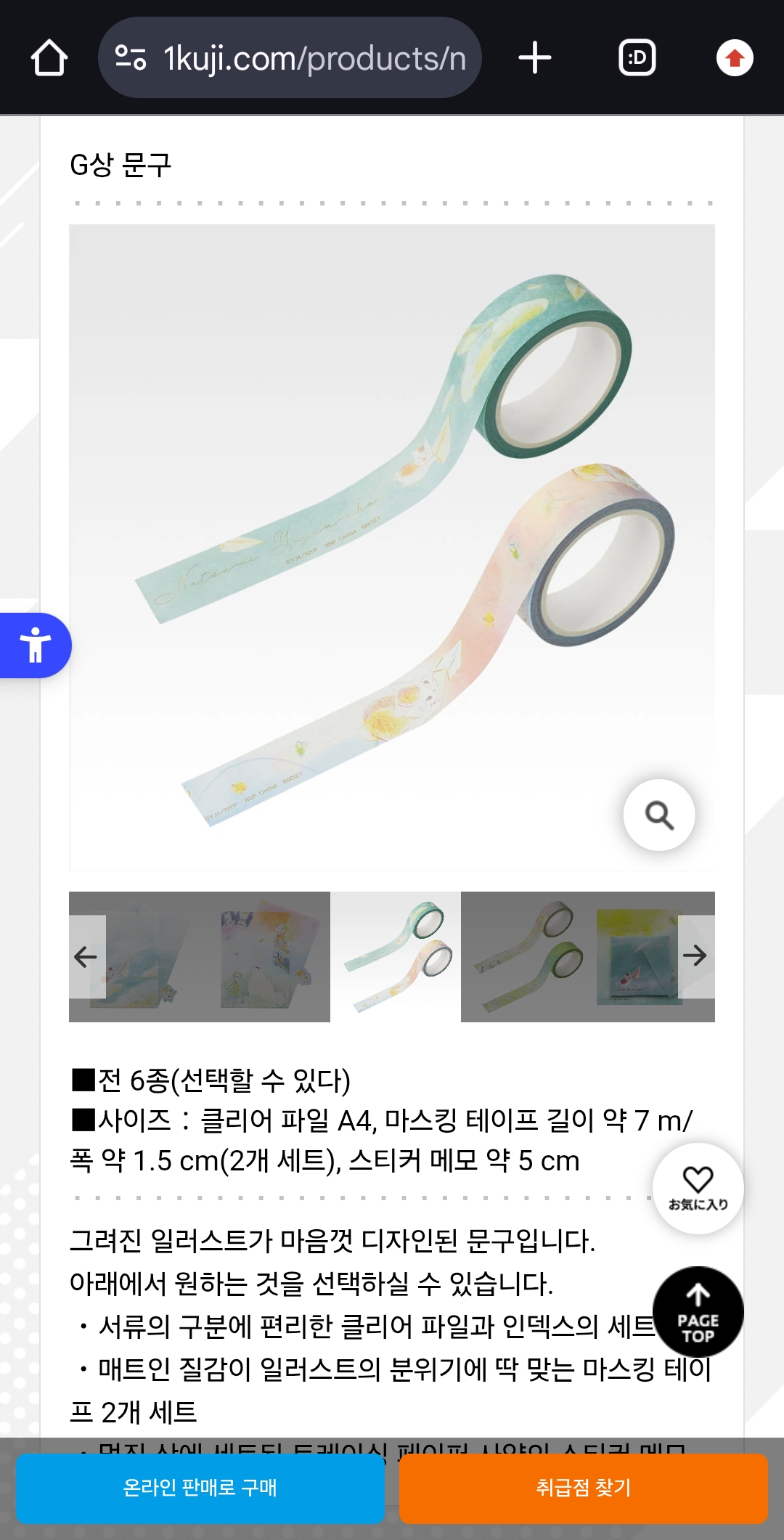Click the home icon in the browser toolbar
Image resolution: width=784 pixels, height=1540 pixels.
[x=49, y=60]
